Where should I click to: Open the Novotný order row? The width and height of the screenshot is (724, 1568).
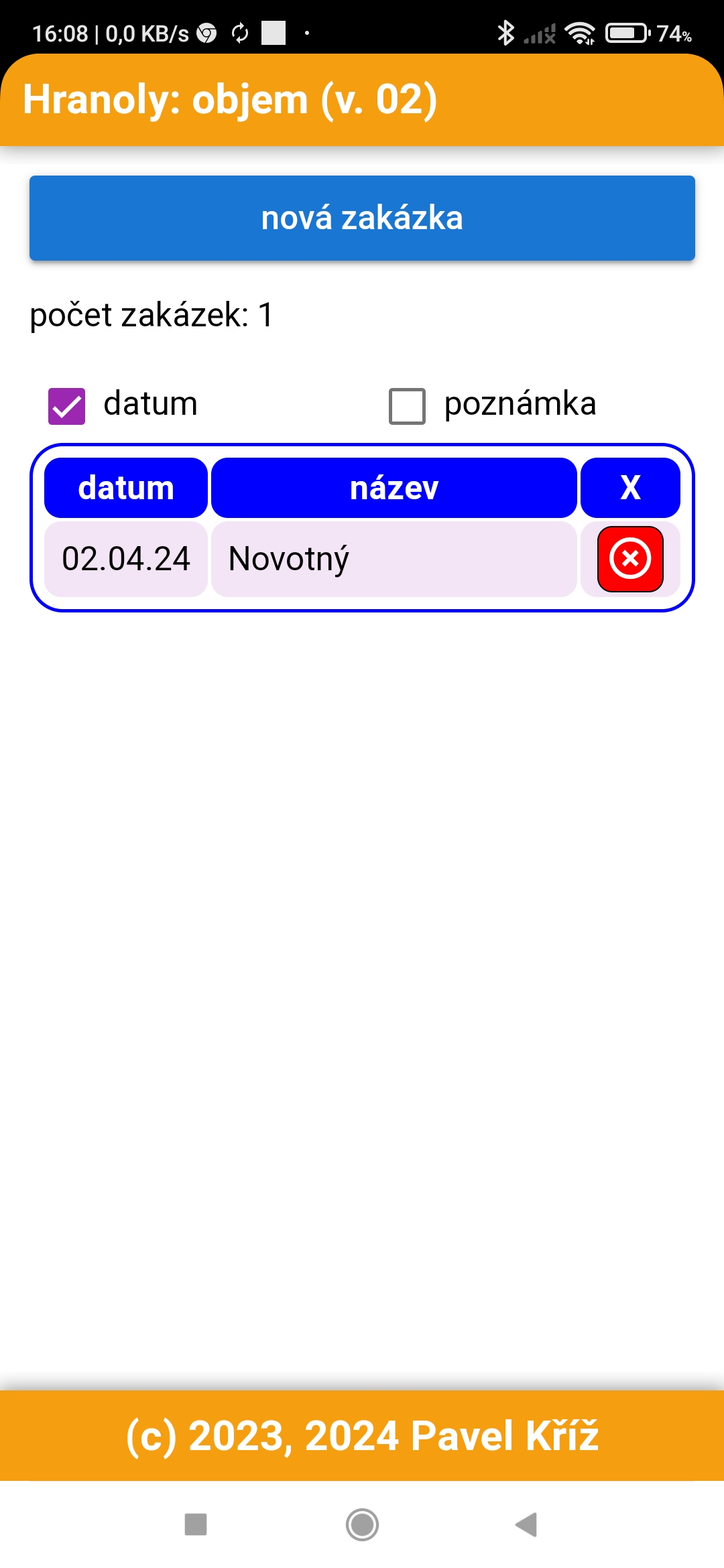(394, 559)
